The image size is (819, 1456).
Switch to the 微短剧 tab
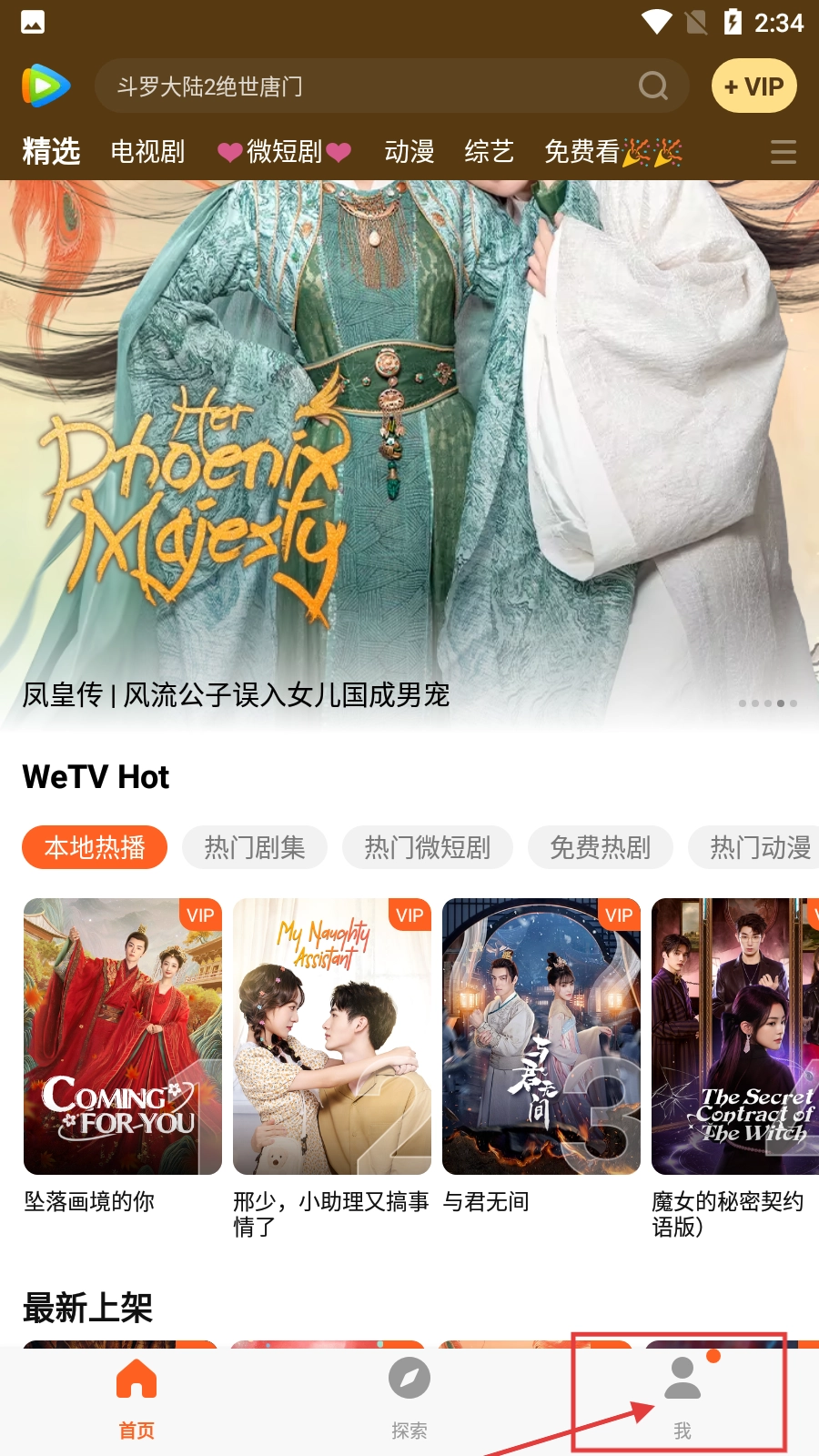(284, 151)
